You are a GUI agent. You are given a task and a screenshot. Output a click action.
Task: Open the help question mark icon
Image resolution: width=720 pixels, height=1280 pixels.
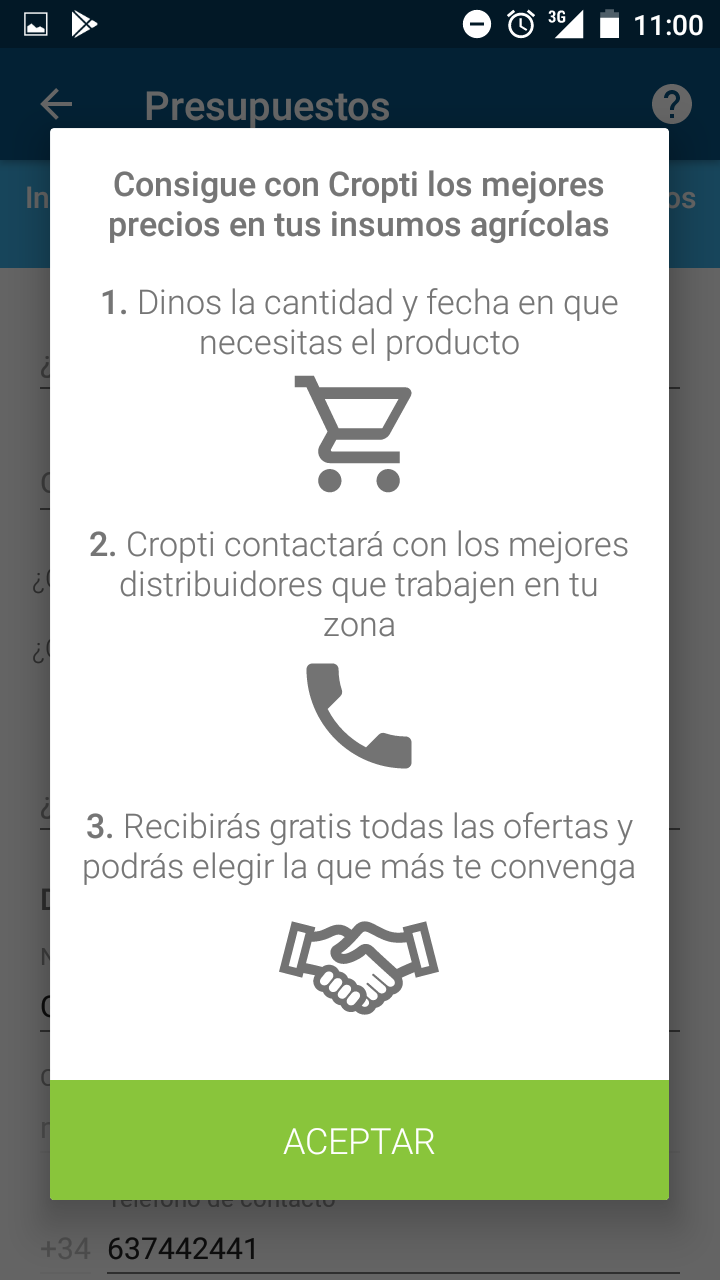[x=671, y=104]
